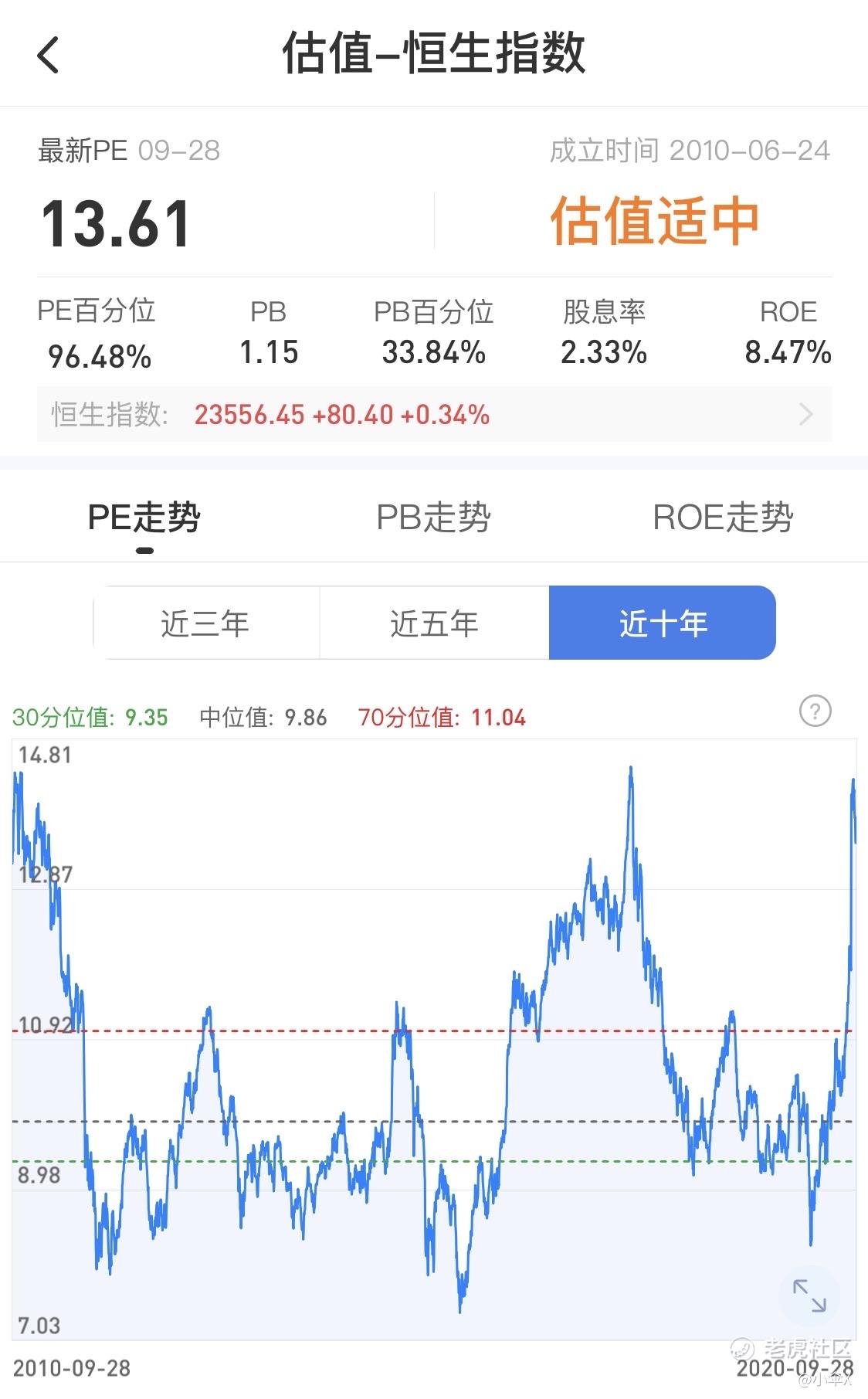The width and height of the screenshot is (868, 1399).
Task: Open the question mark help icon
Action: click(815, 711)
